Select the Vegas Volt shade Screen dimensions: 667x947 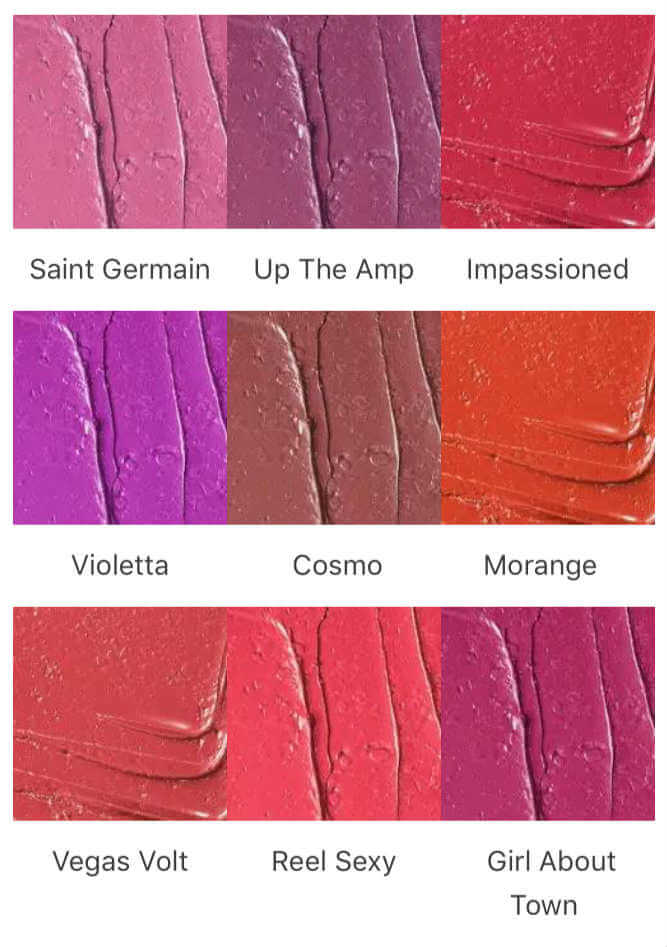pos(120,713)
